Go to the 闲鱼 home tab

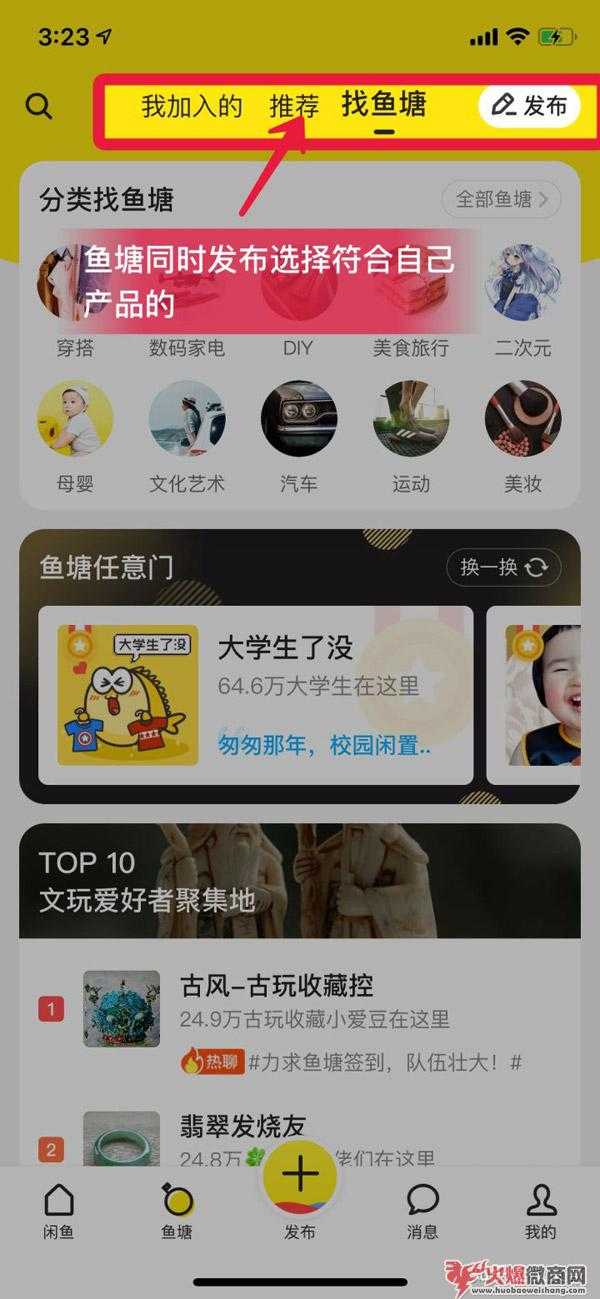click(59, 1212)
